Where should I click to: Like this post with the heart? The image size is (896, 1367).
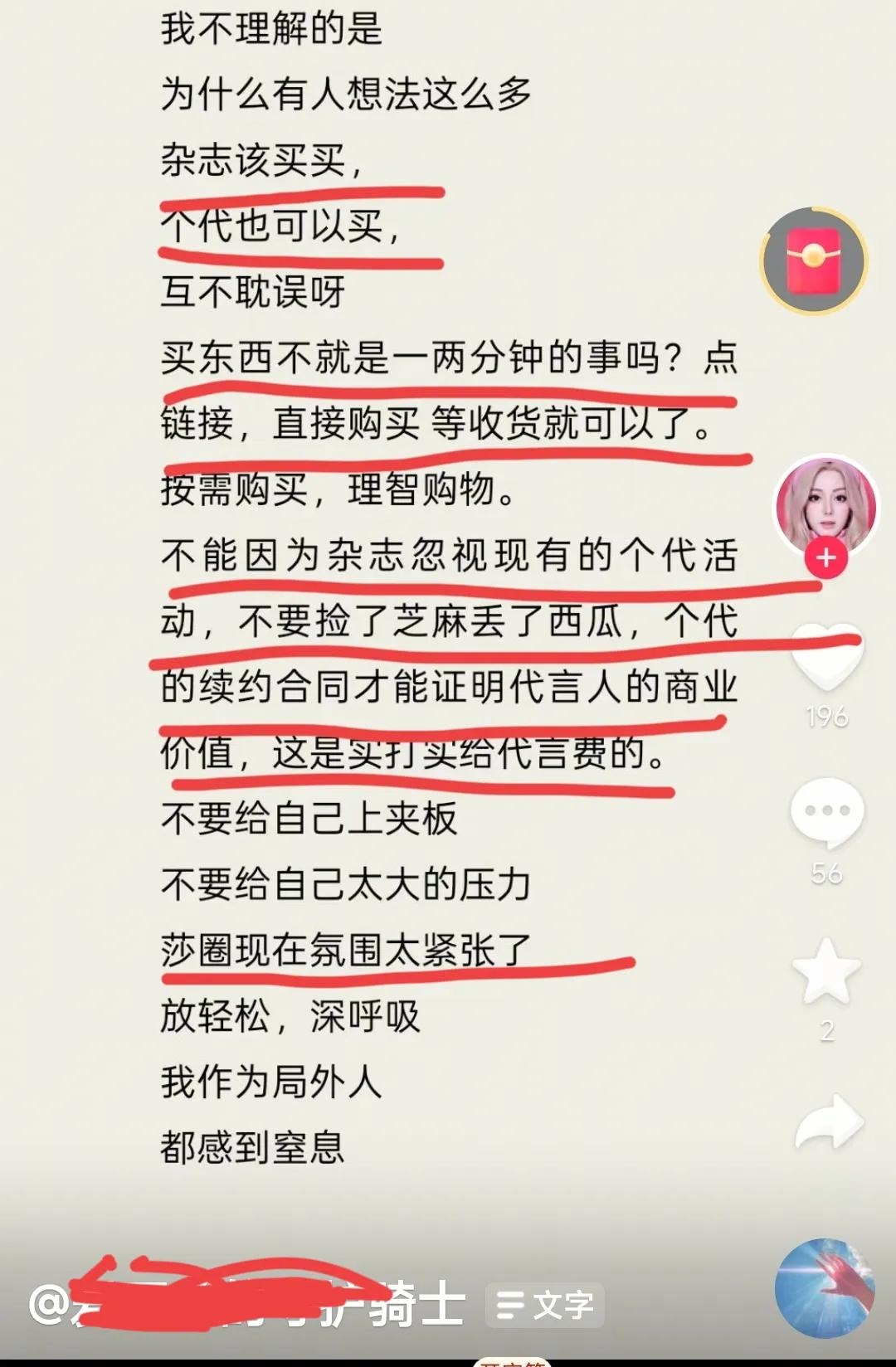[x=826, y=657]
